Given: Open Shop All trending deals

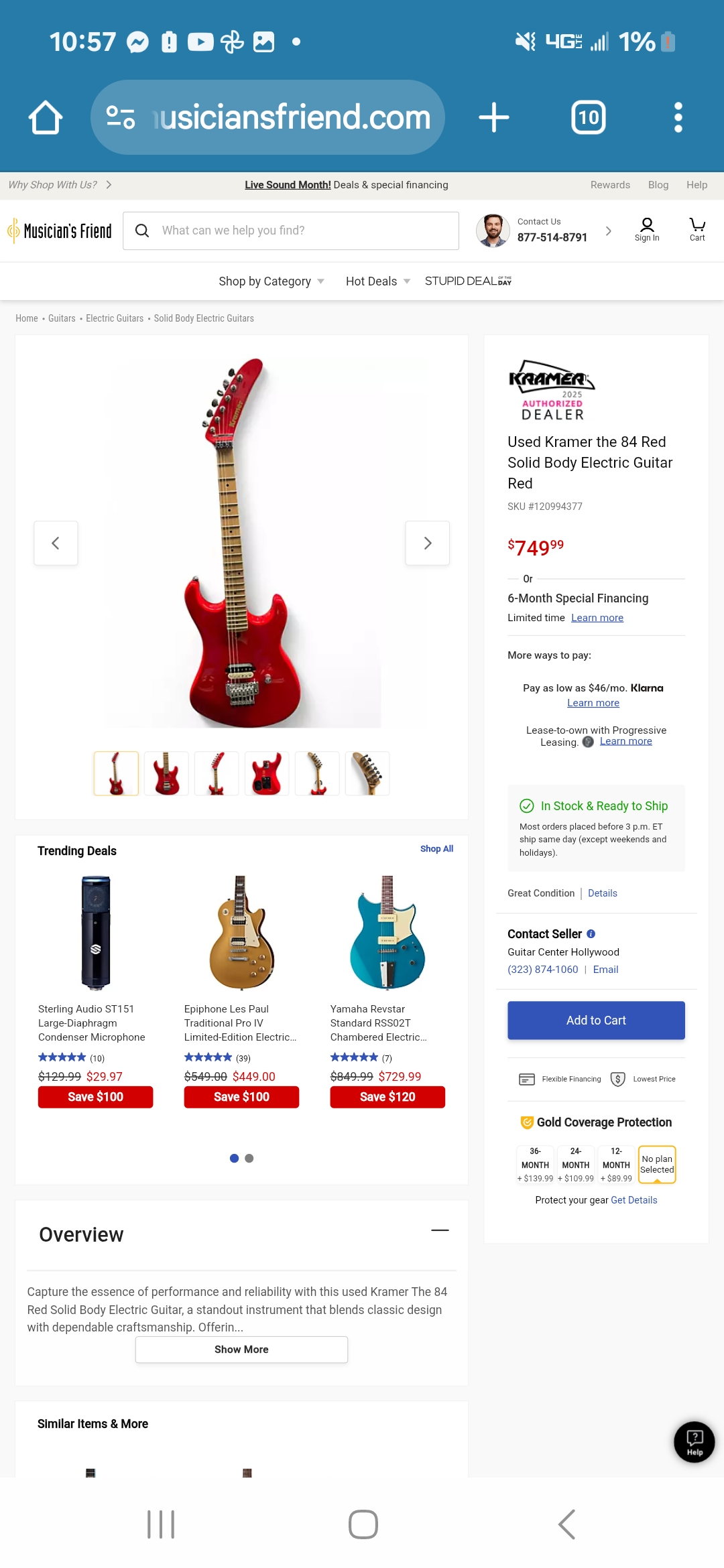Looking at the screenshot, I should [x=436, y=848].
